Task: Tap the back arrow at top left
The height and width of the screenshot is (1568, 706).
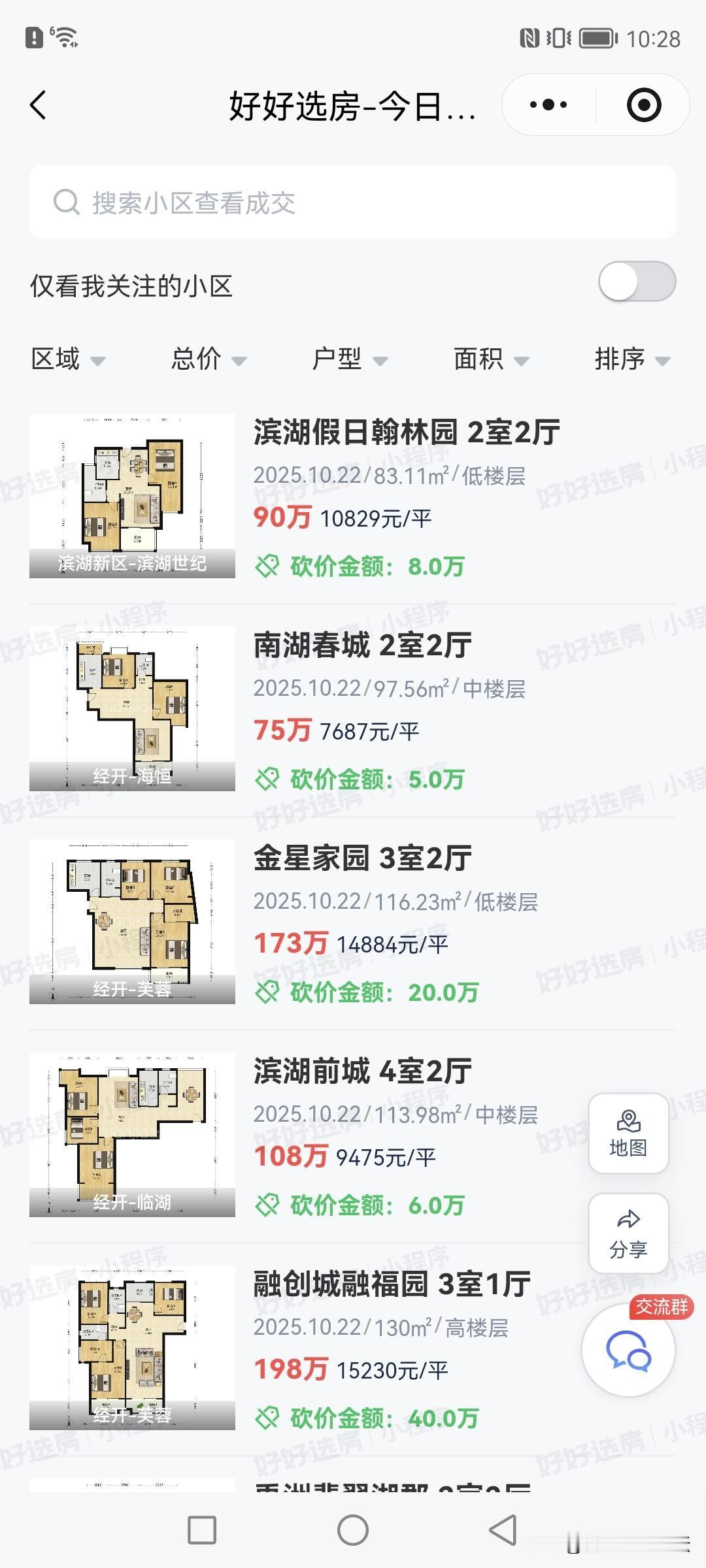Action: coord(39,105)
